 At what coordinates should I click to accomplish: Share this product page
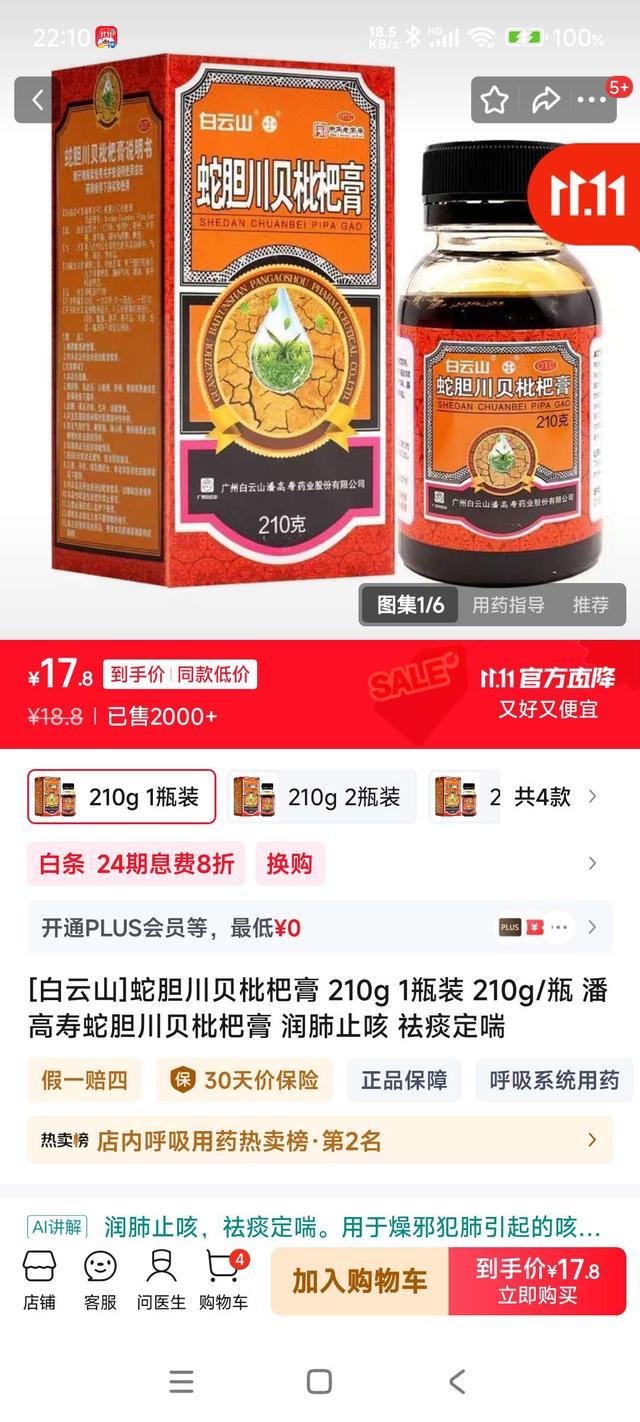click(x=546, y=100)
